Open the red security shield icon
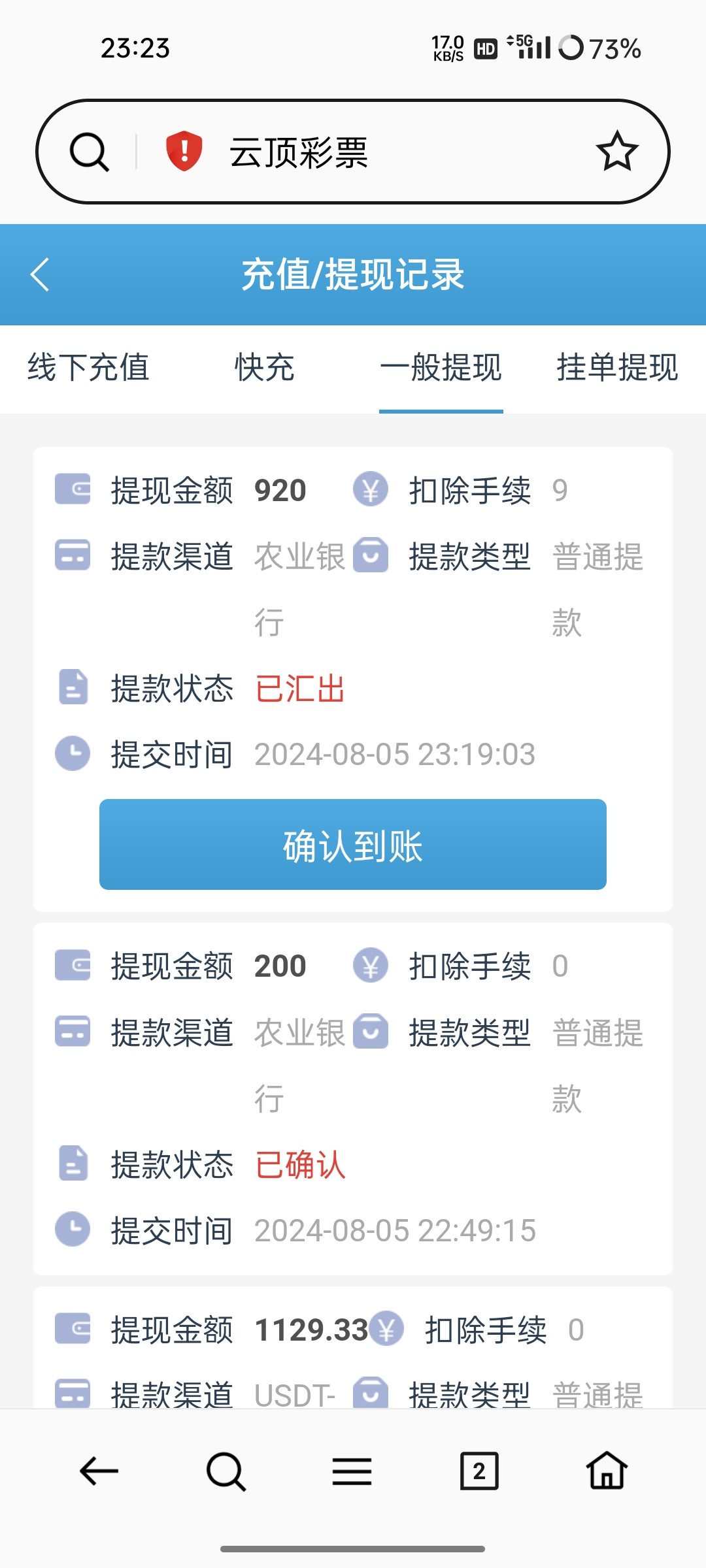This screenshot has width=706, height=1568. [x=184, y=151]
